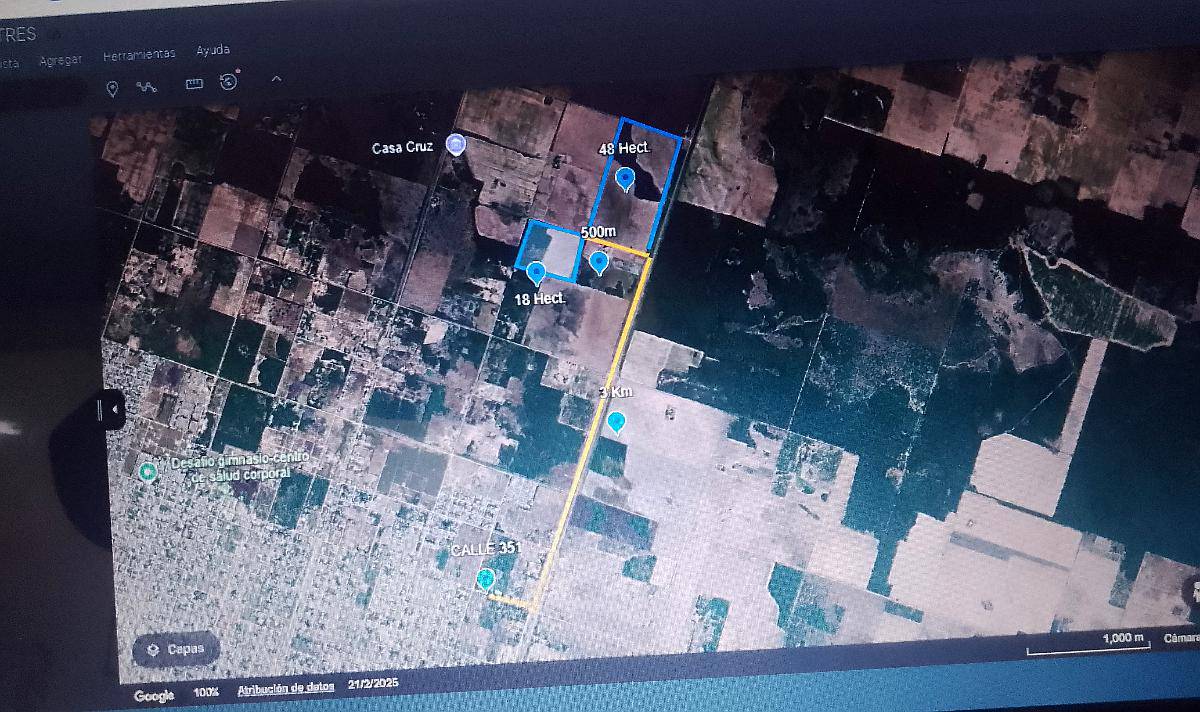This screenshot has height=712, width=1200.
Task: Select the 48 Hect. placemark pin
Action: (626, 179)
